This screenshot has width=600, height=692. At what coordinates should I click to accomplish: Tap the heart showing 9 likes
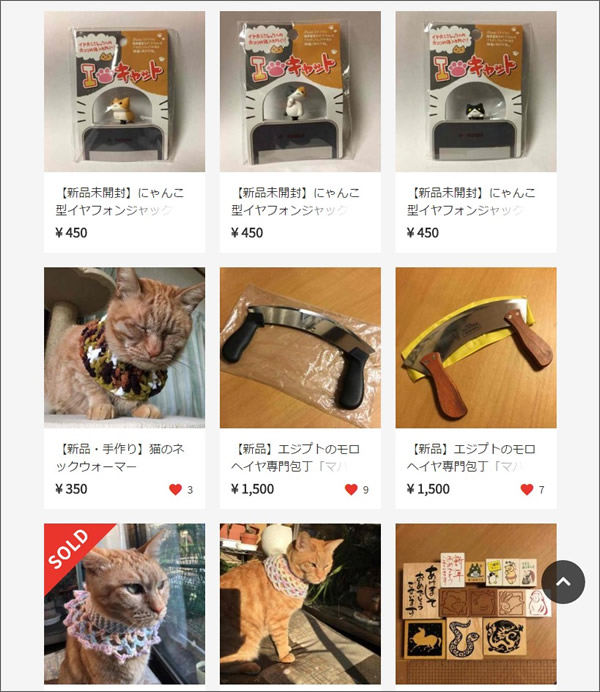tap(351, 490)
